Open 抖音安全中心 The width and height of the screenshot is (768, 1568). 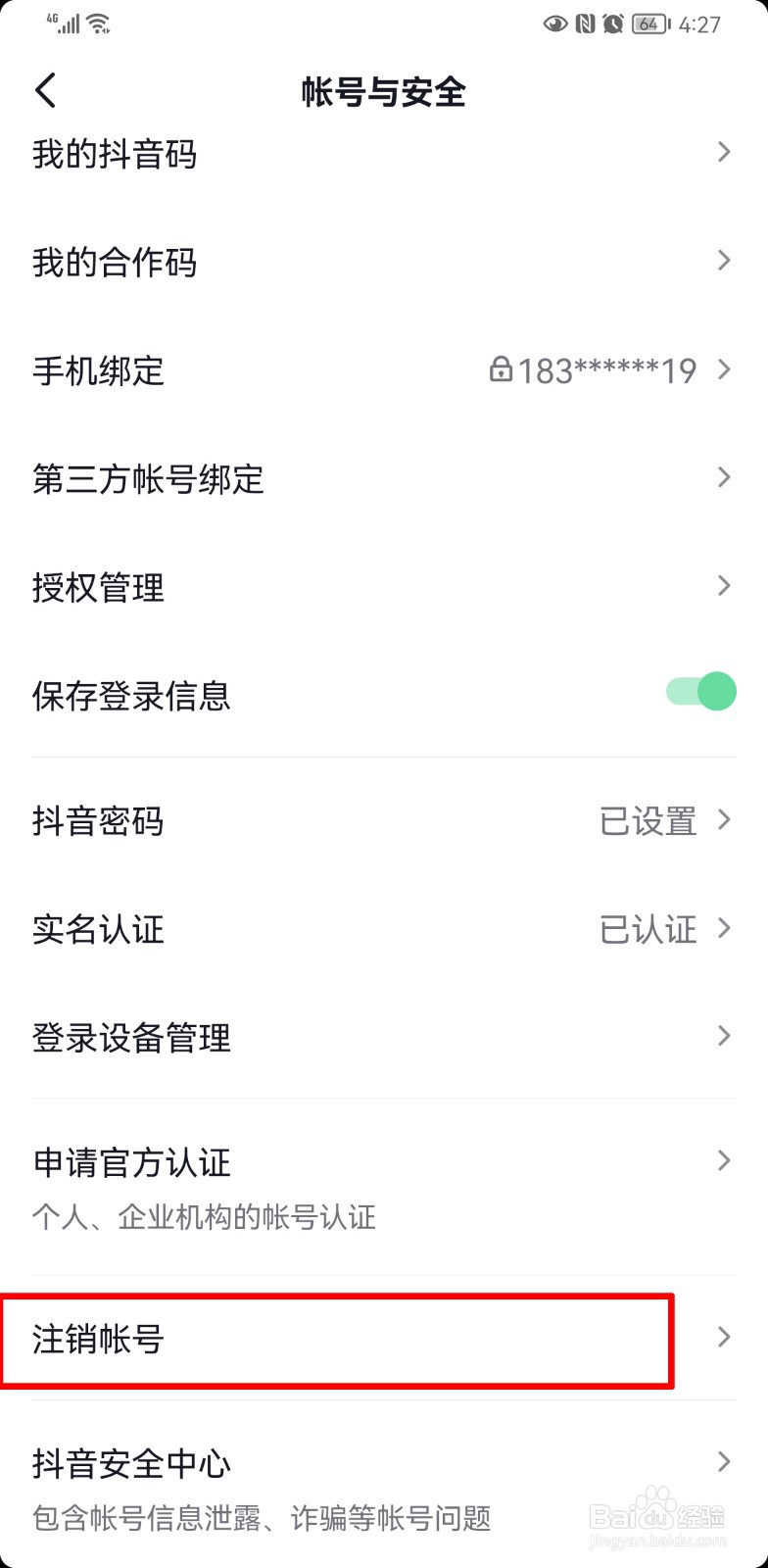click(384, 1488)
